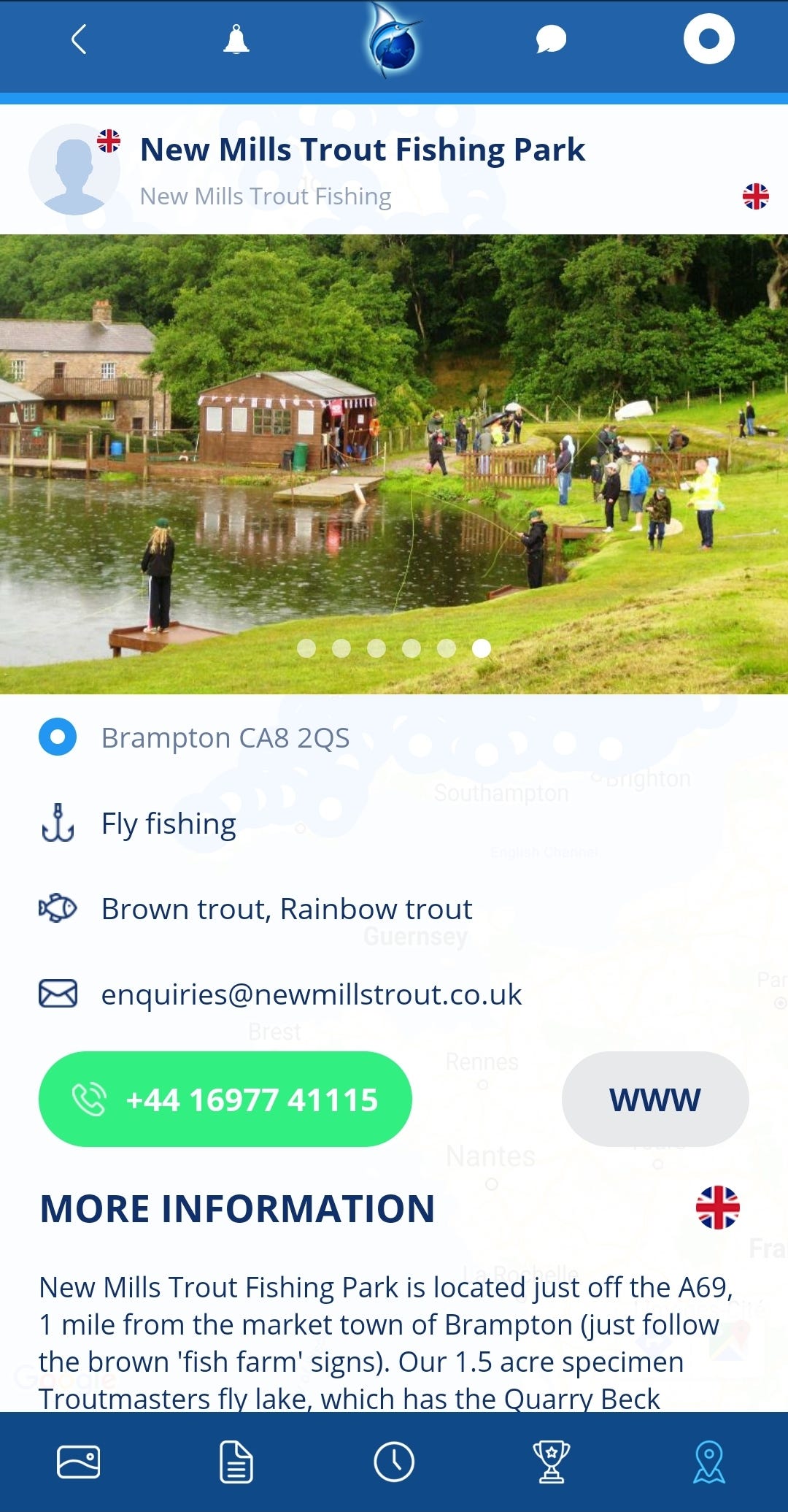Change language via More Information flag
This screenshot has height=1512, width=788.
pyautogui.click(x=717, y=1208)
